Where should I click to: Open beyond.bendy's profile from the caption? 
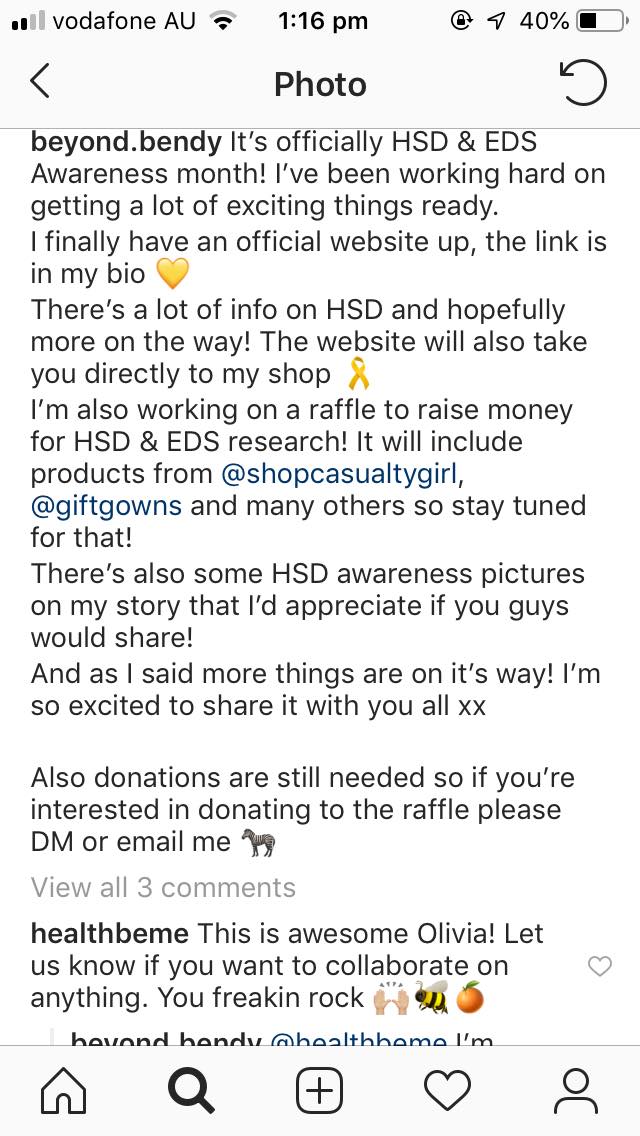[126, 143]
